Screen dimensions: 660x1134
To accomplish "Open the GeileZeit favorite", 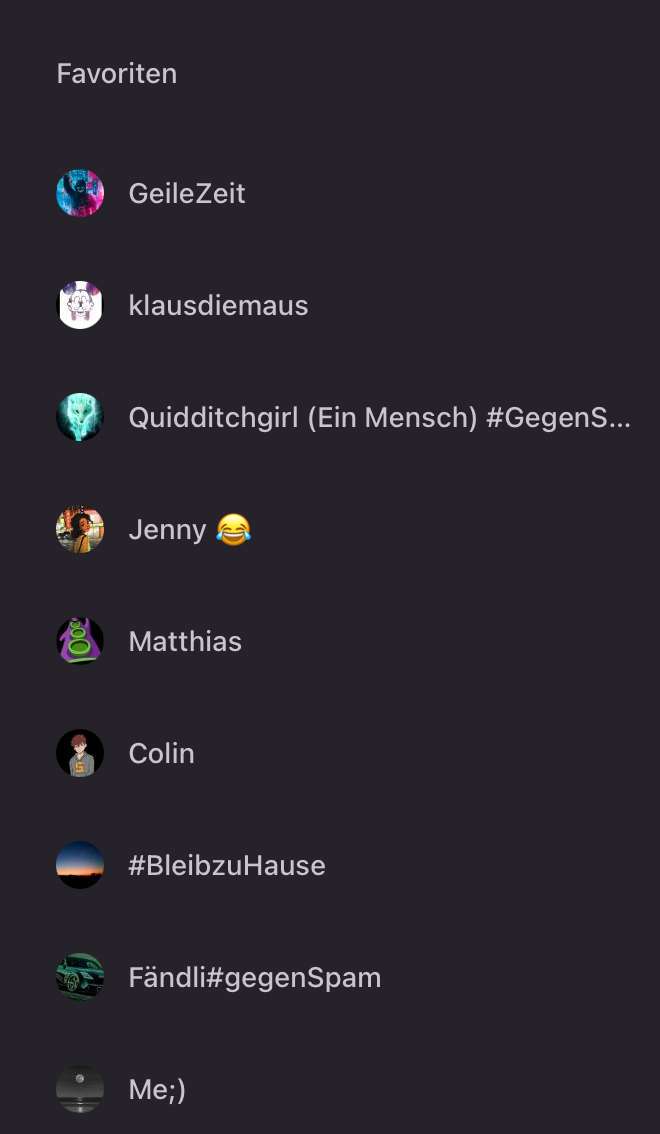I will tap(187, 193).
